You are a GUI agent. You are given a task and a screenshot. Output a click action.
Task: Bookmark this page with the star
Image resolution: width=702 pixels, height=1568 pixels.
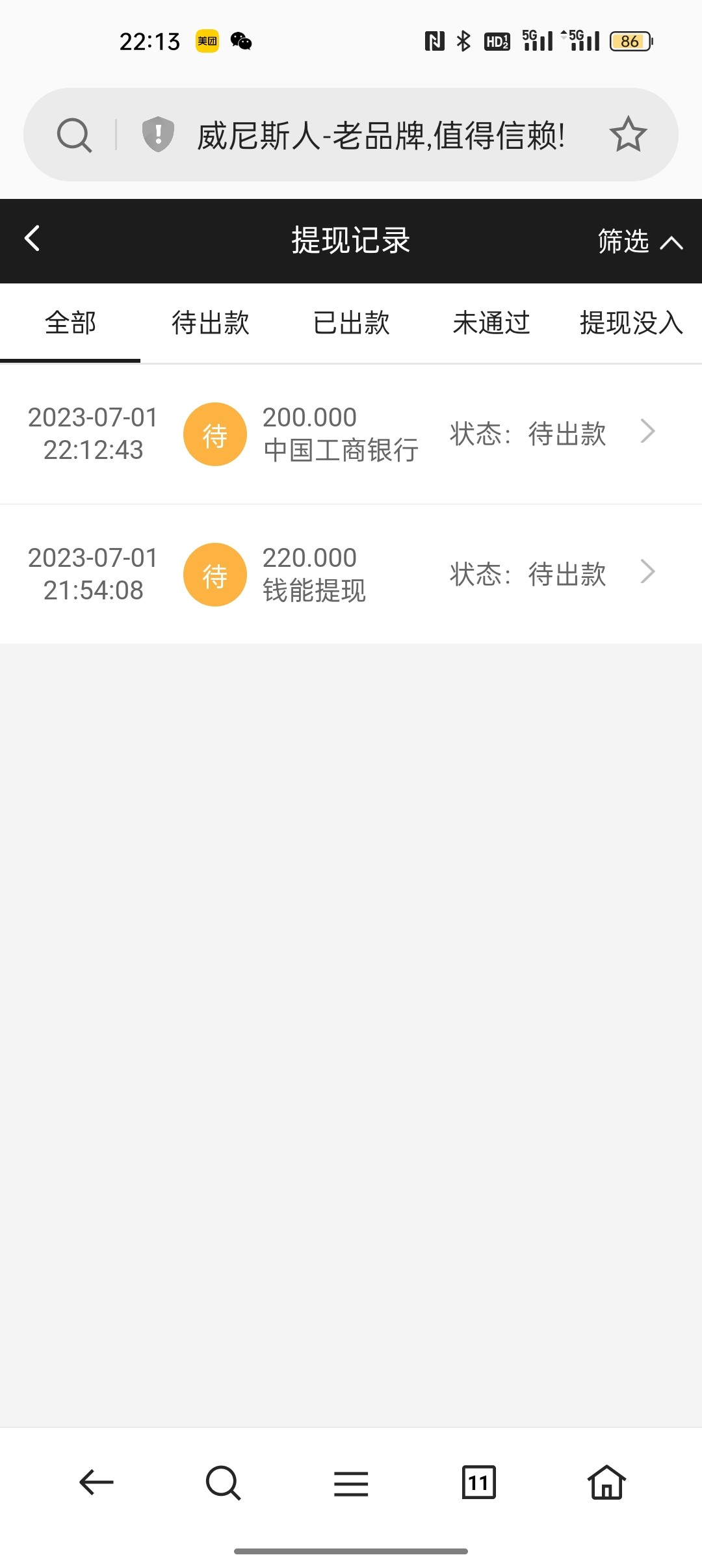pos(628,135)
